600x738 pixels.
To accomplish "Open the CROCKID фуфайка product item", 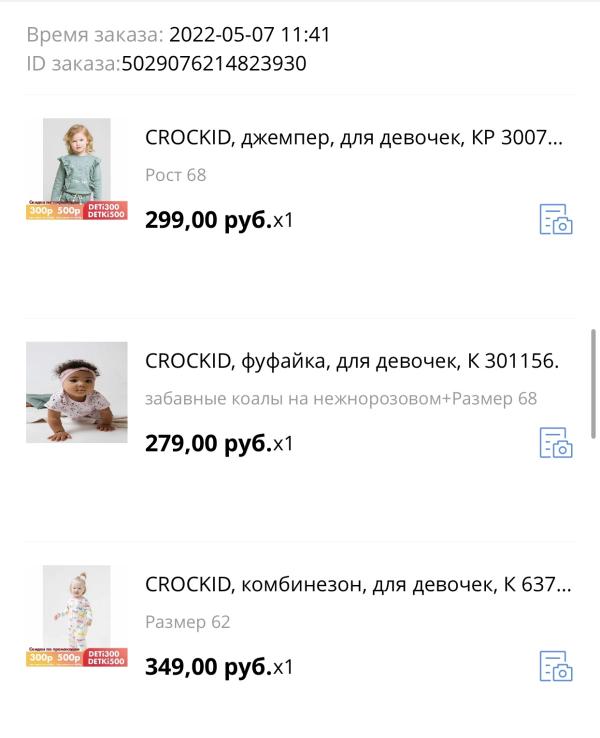I will pyautogui.click(x=351, y=362).
